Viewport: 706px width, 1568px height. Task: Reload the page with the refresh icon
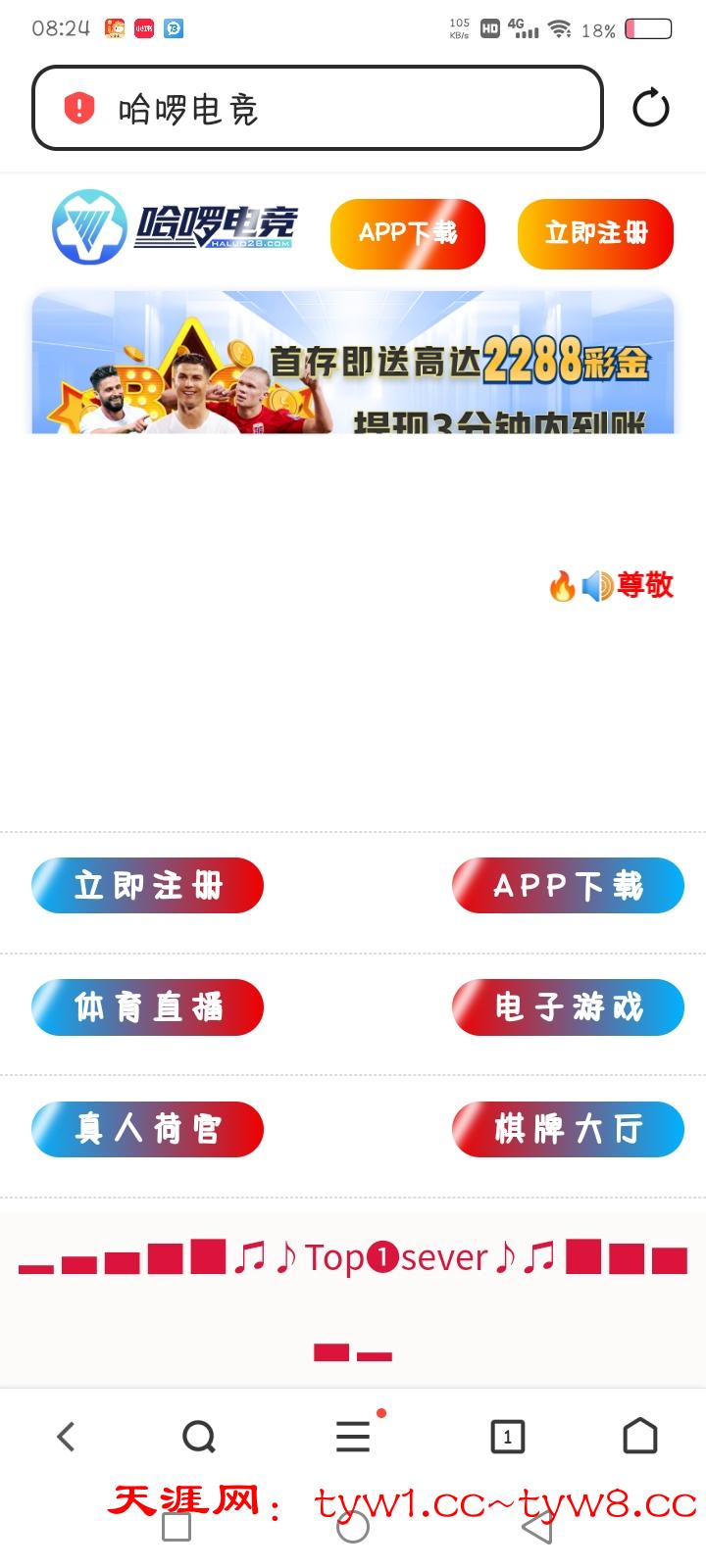point(650,108)
